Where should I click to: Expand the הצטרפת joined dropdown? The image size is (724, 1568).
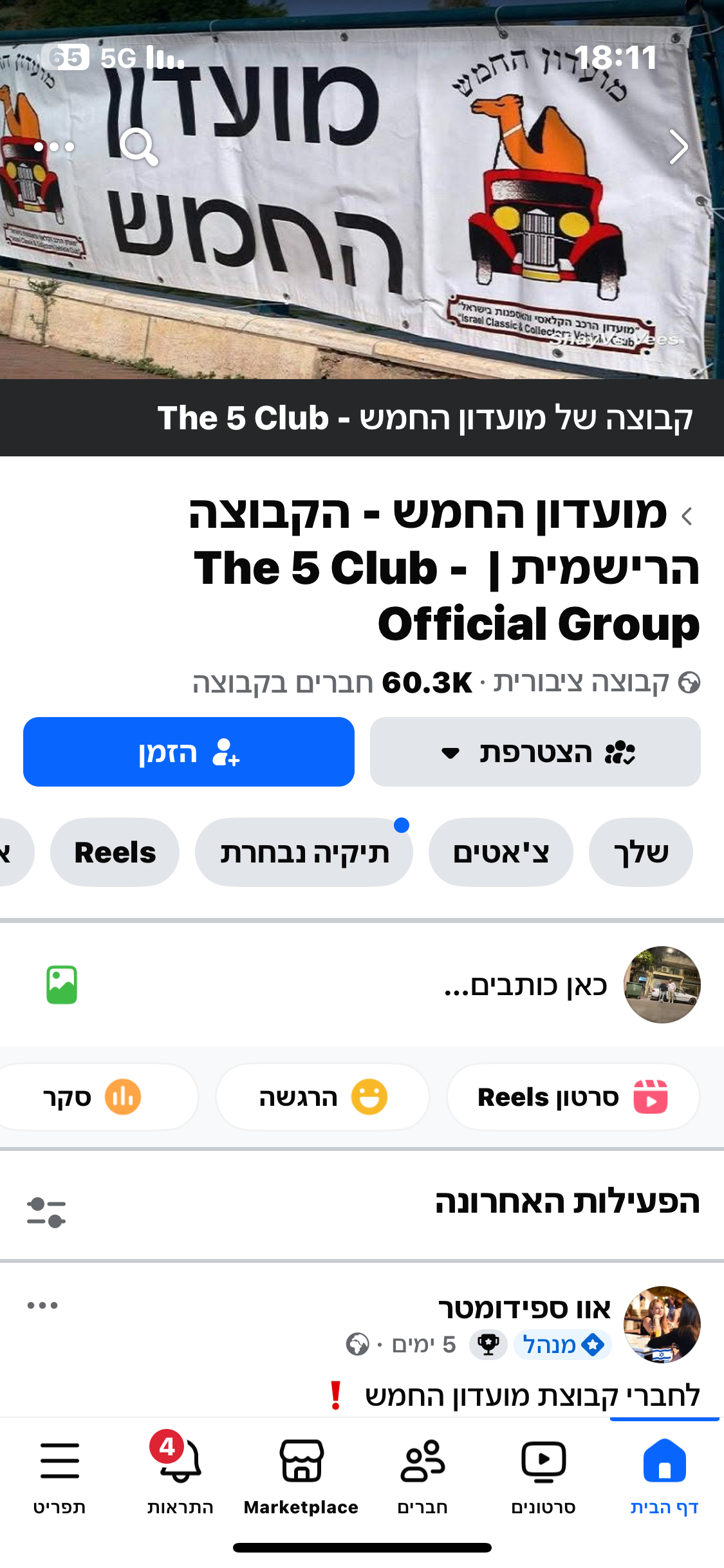(x=535, y=752)
